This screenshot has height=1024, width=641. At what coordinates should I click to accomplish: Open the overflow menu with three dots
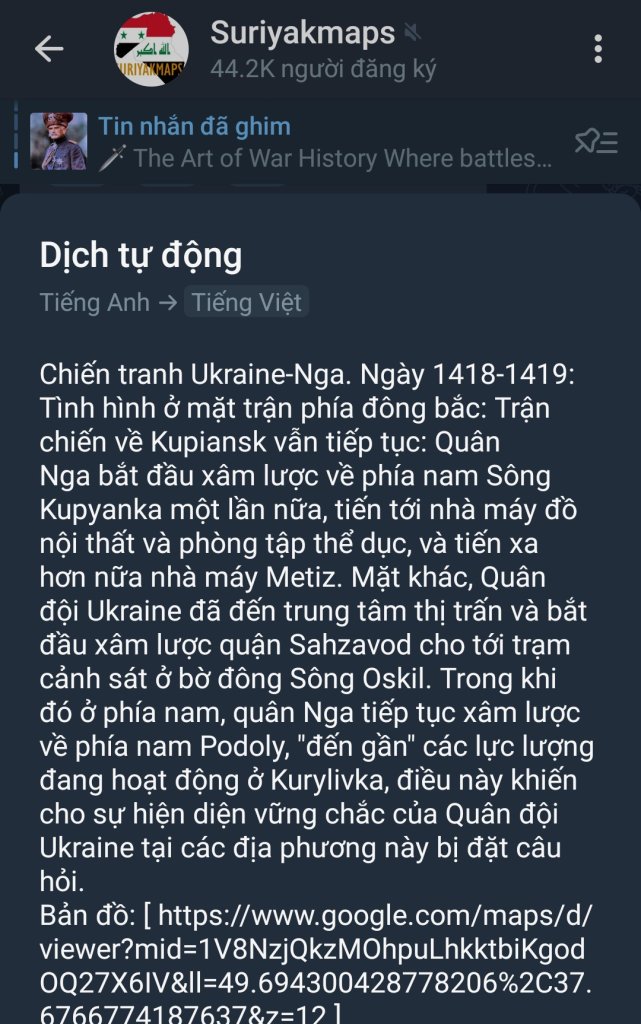coord(597,48)
